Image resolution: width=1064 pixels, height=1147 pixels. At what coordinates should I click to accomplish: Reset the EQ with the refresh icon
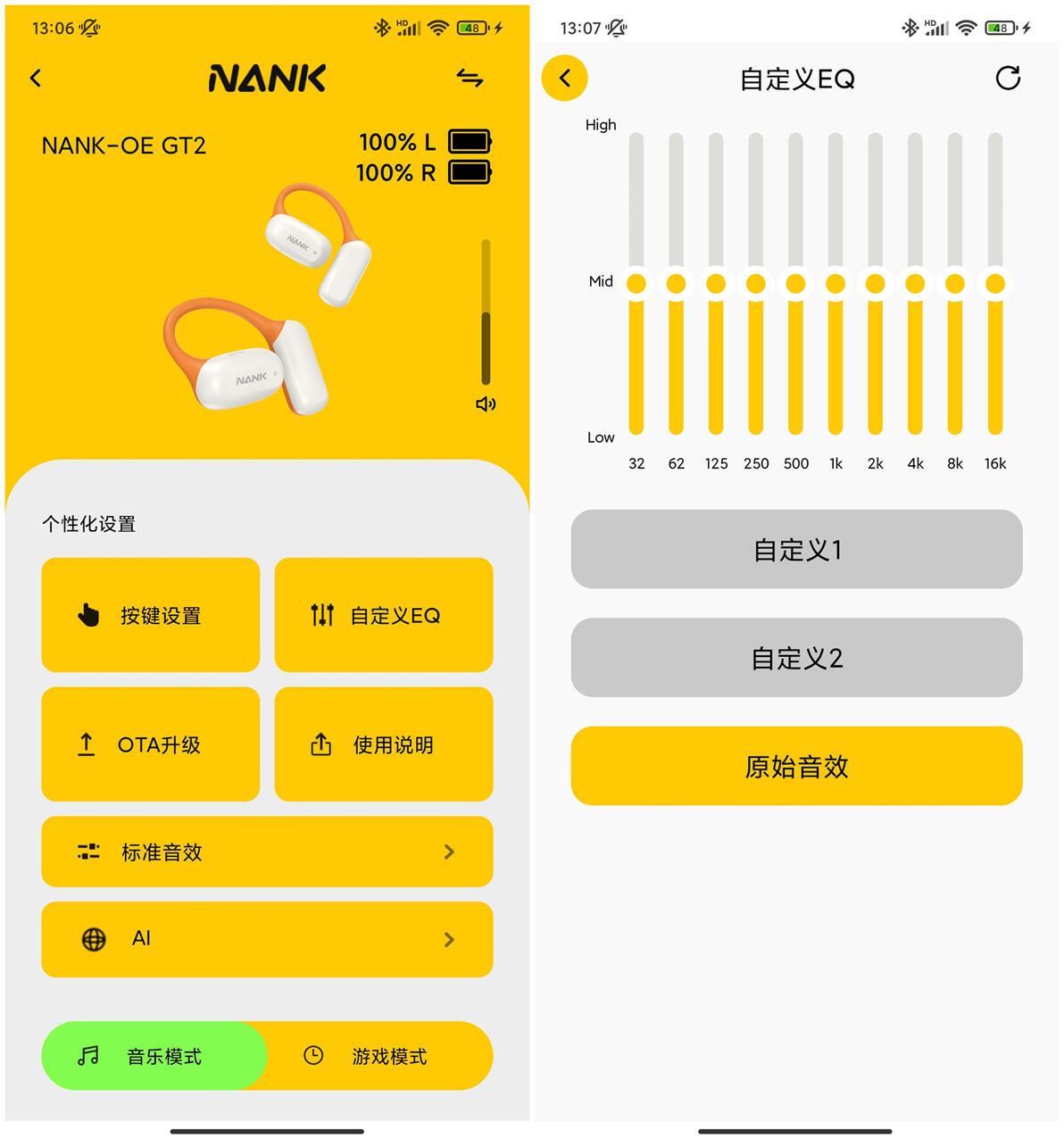1008,79
